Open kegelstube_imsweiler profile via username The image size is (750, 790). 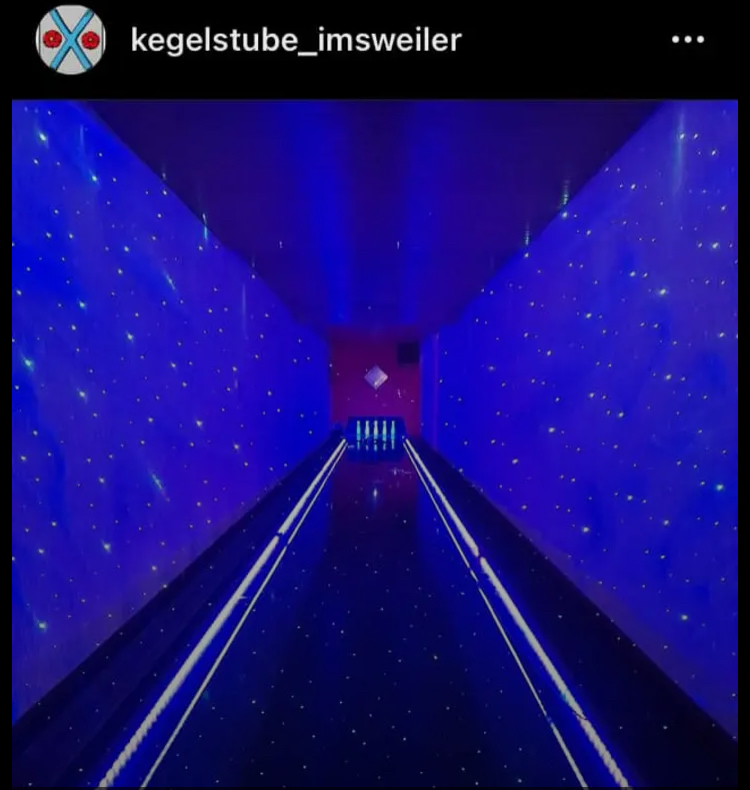point(296,40)
